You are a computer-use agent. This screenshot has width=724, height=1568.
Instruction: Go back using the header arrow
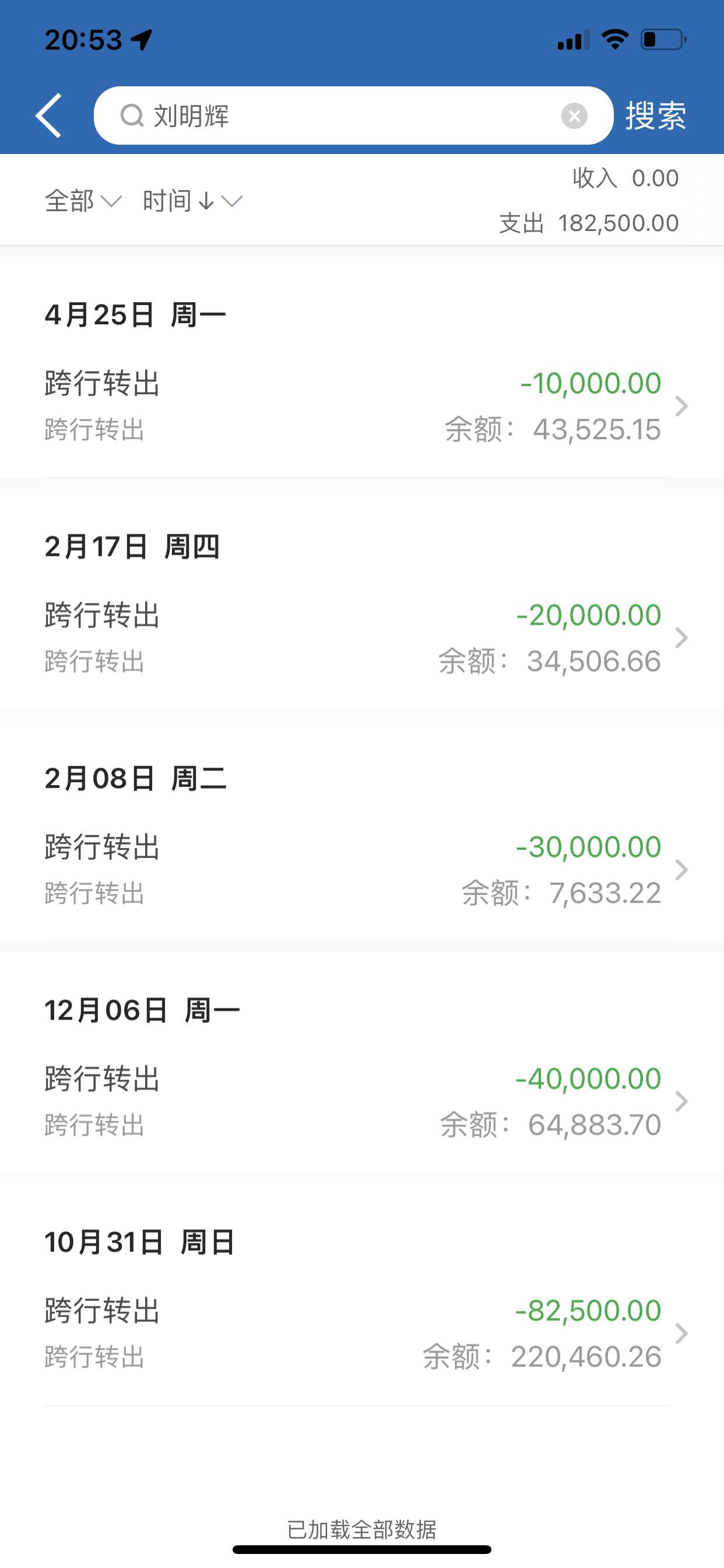(48, 116)
